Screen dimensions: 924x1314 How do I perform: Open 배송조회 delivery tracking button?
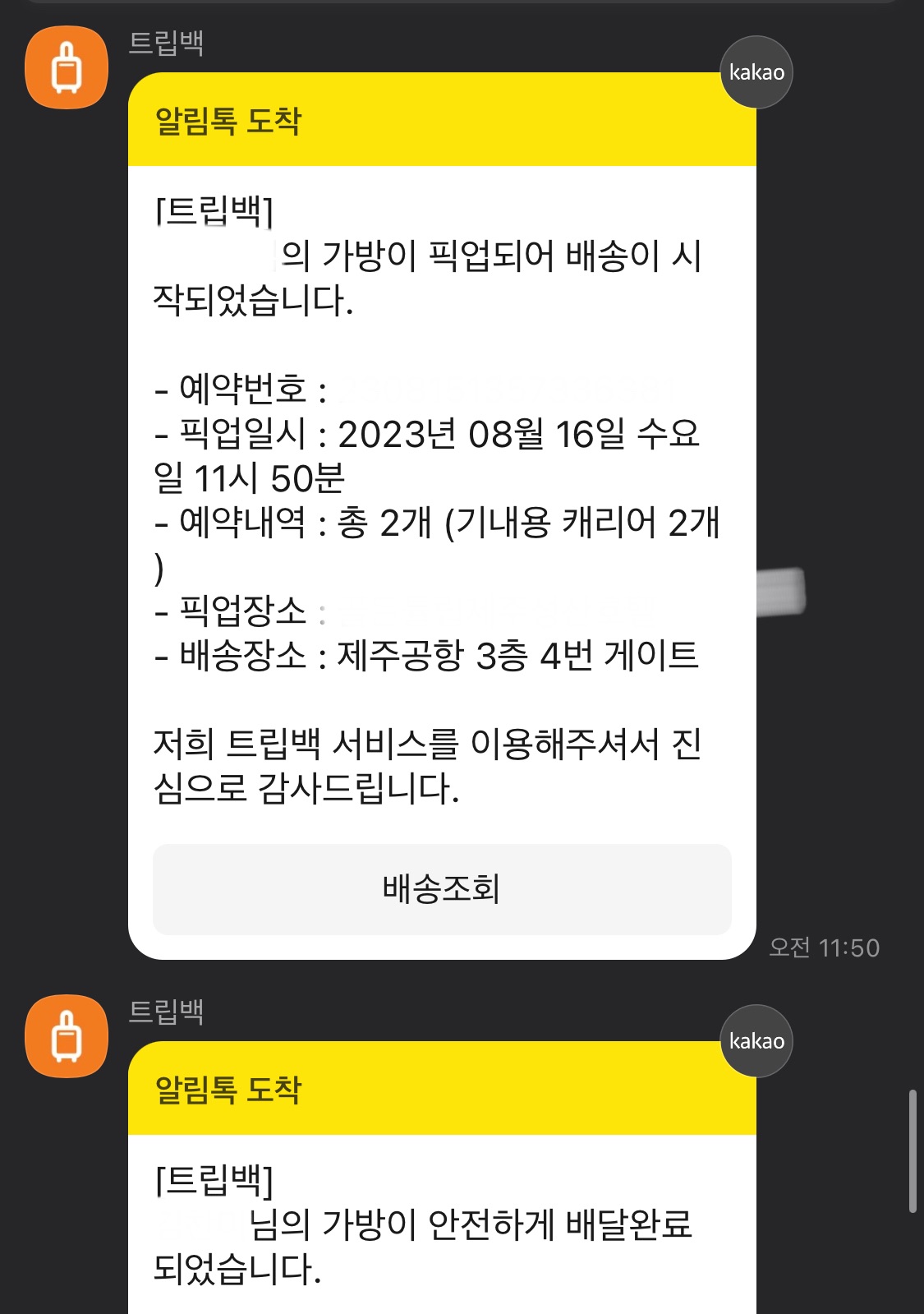tap(442, 889)
